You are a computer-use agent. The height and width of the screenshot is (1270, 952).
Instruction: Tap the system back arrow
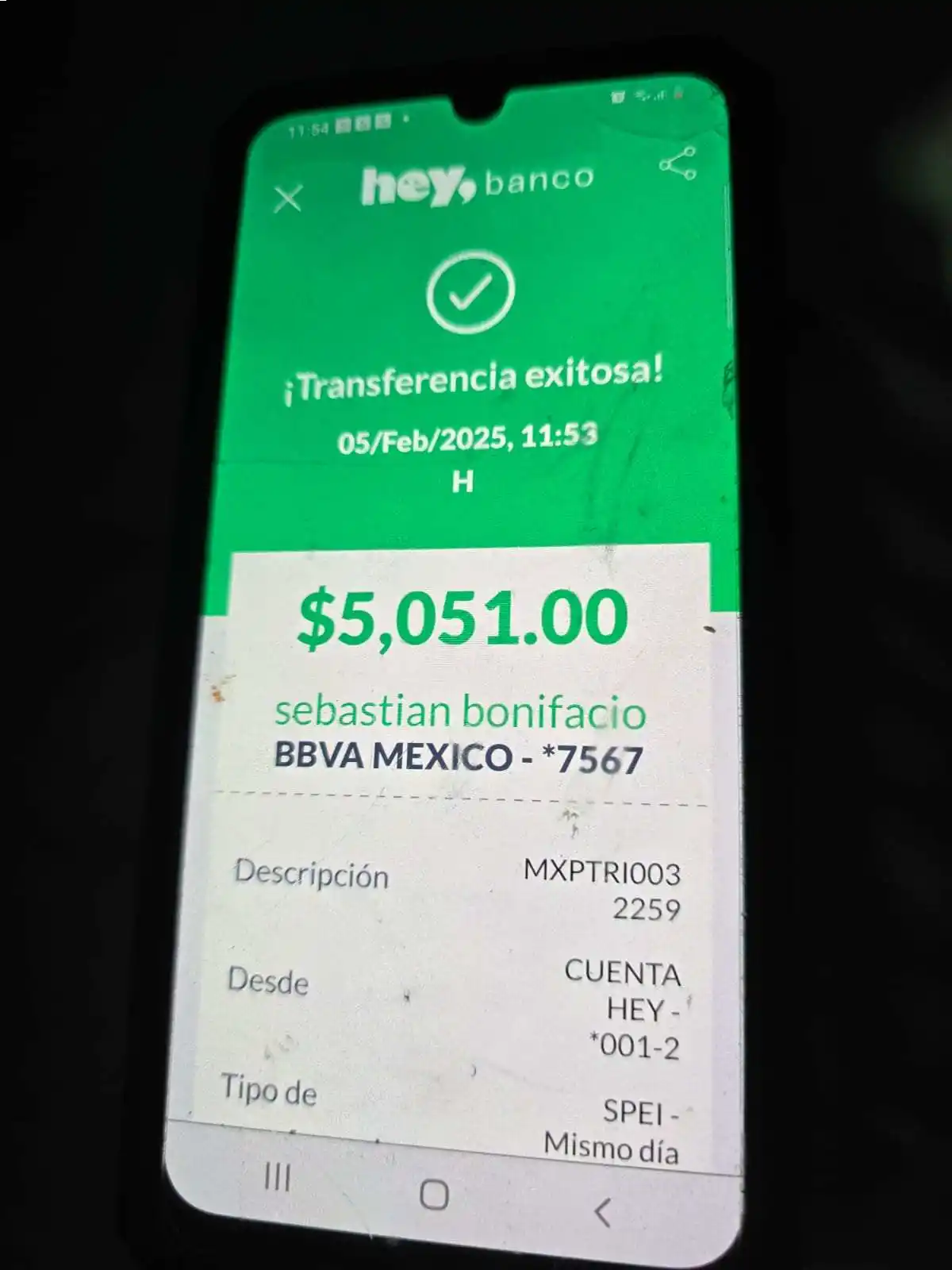click(x=603, y=1213)
